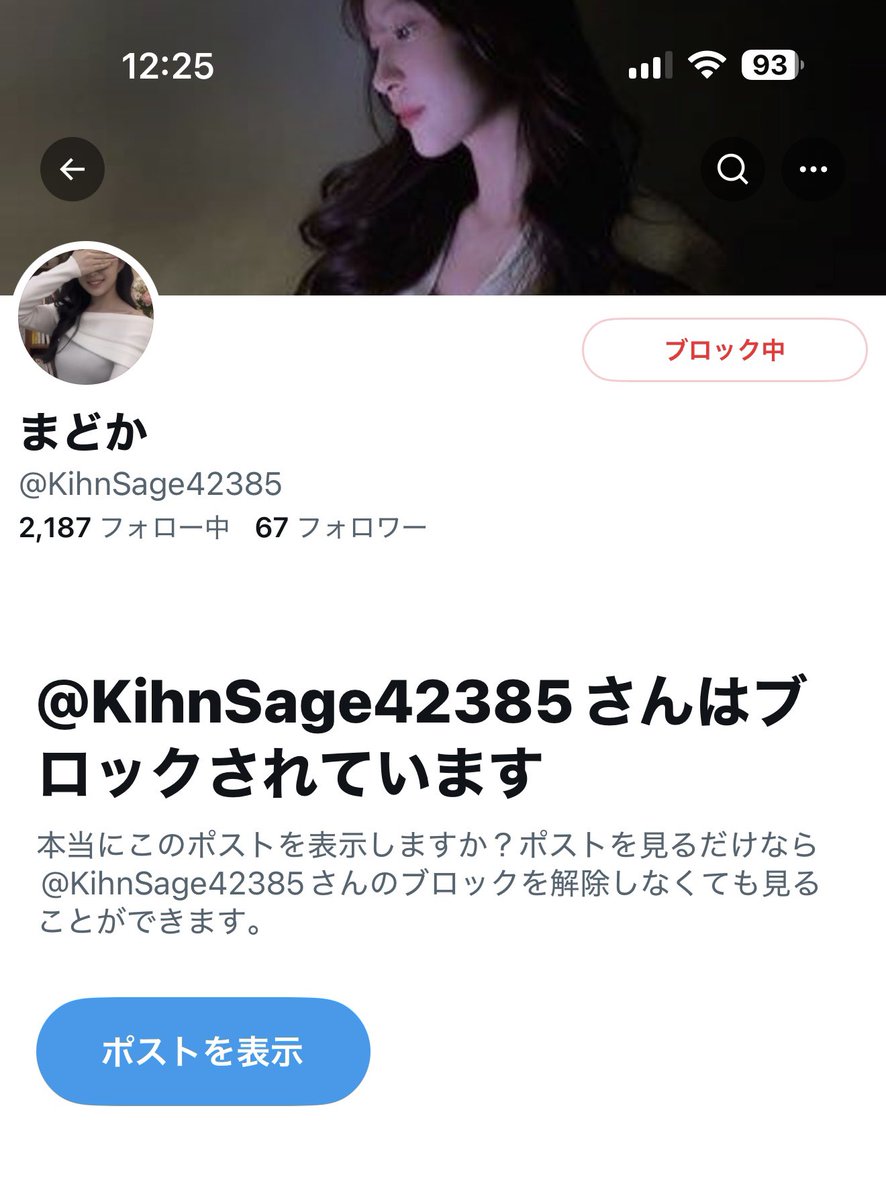Image resolution: width=886 pixels, height=1200 pixels.
Task: Open the search icon in the header
Action: (x=733, y=168)
